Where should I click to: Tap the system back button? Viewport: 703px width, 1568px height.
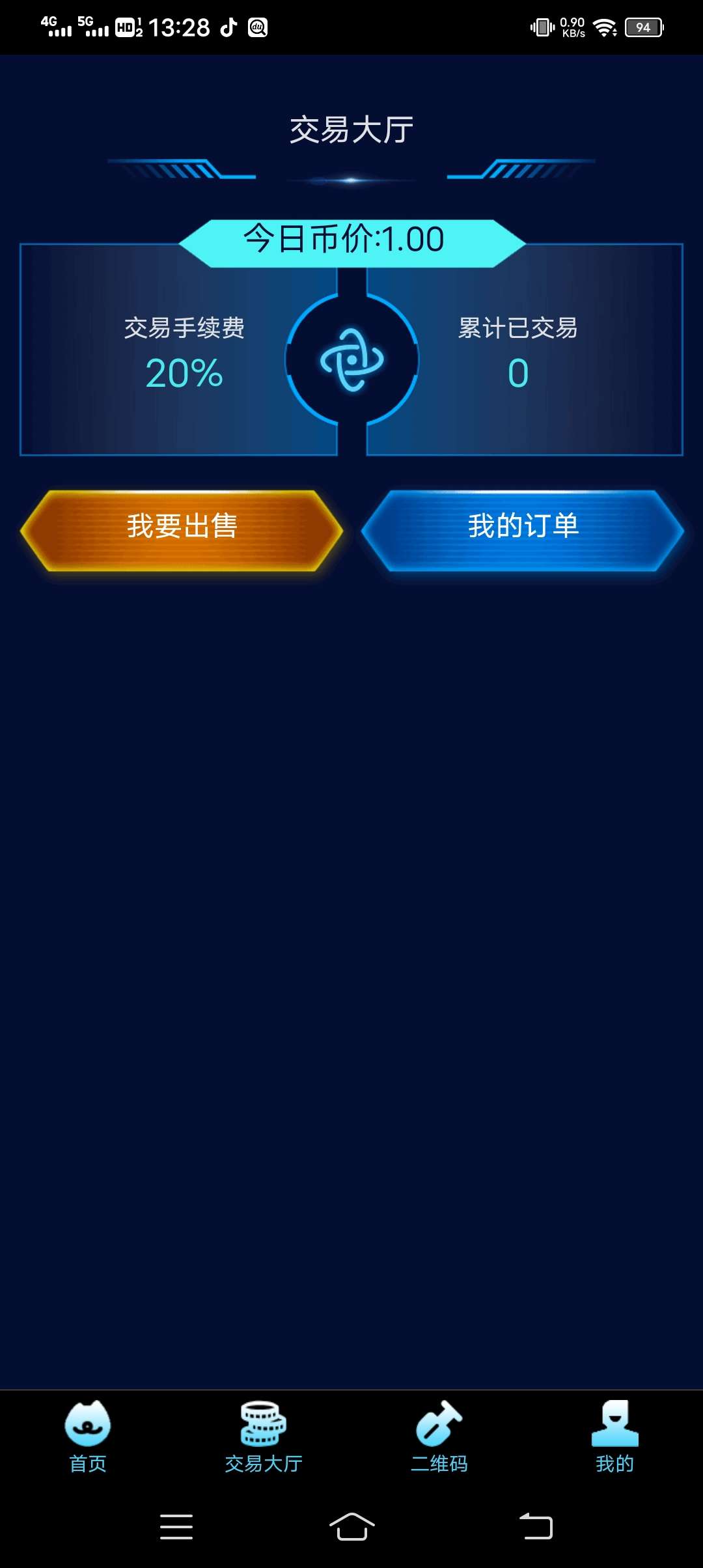click(x=536, y=1526)
